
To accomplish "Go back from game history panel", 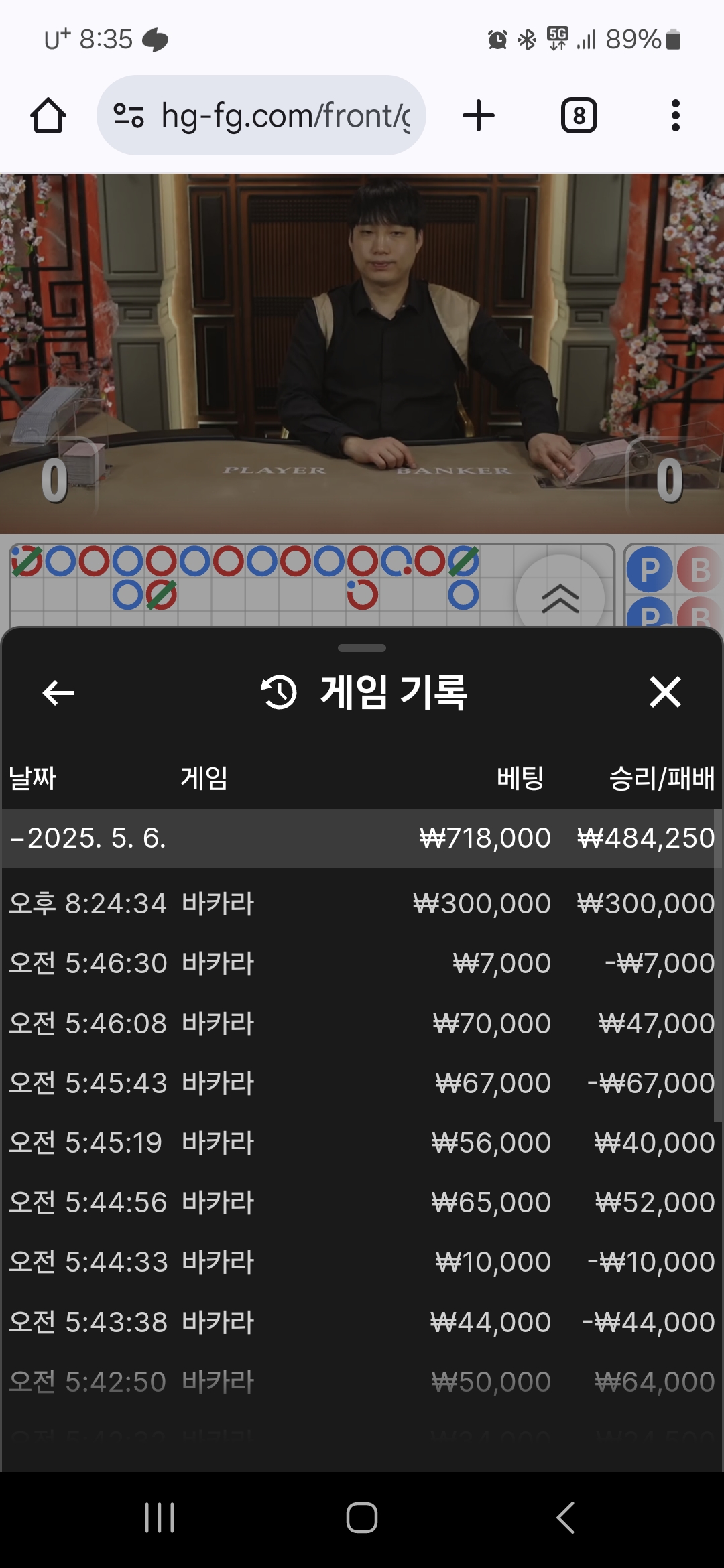I will click(x=58, y=692).
